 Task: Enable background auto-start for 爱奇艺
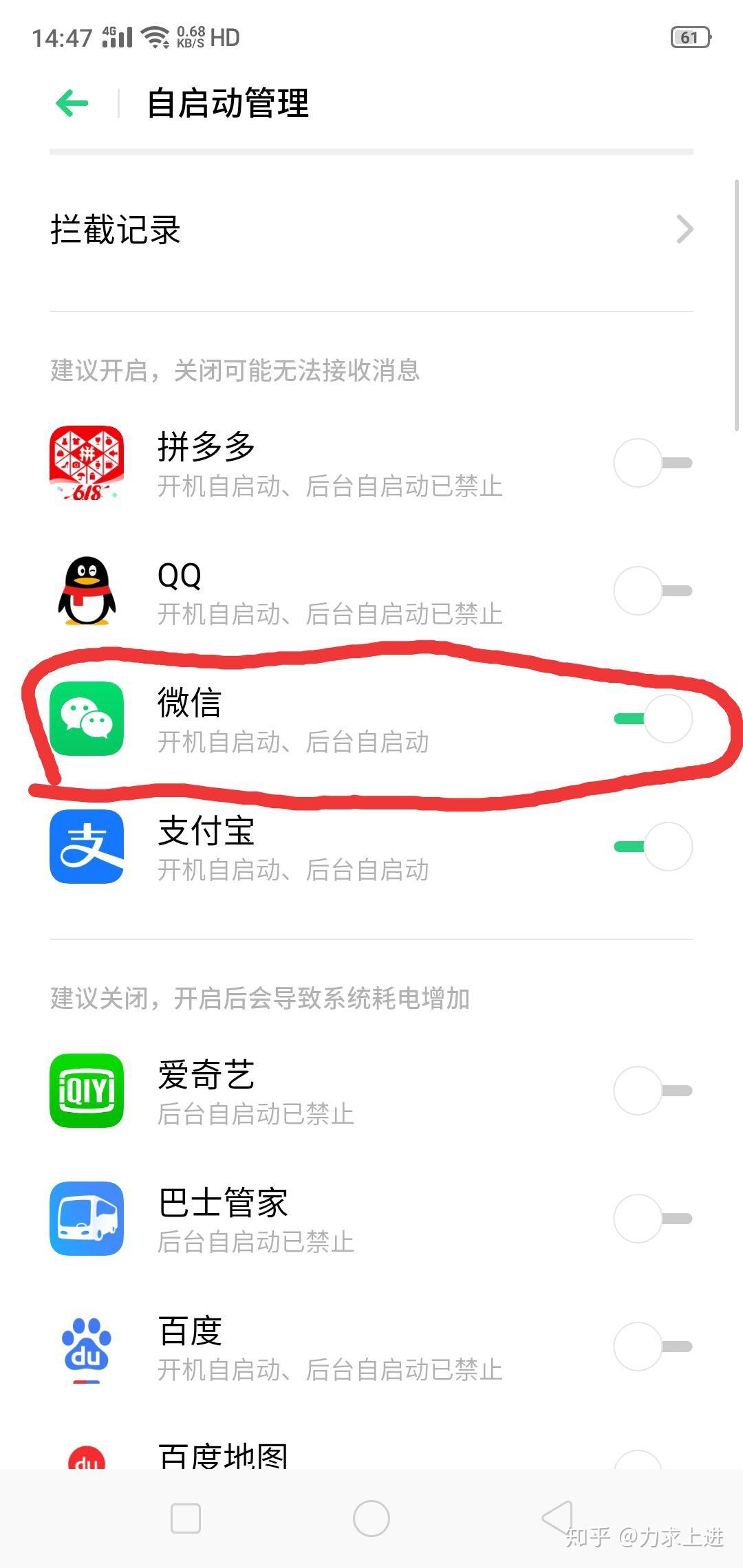coord(652,1091)
